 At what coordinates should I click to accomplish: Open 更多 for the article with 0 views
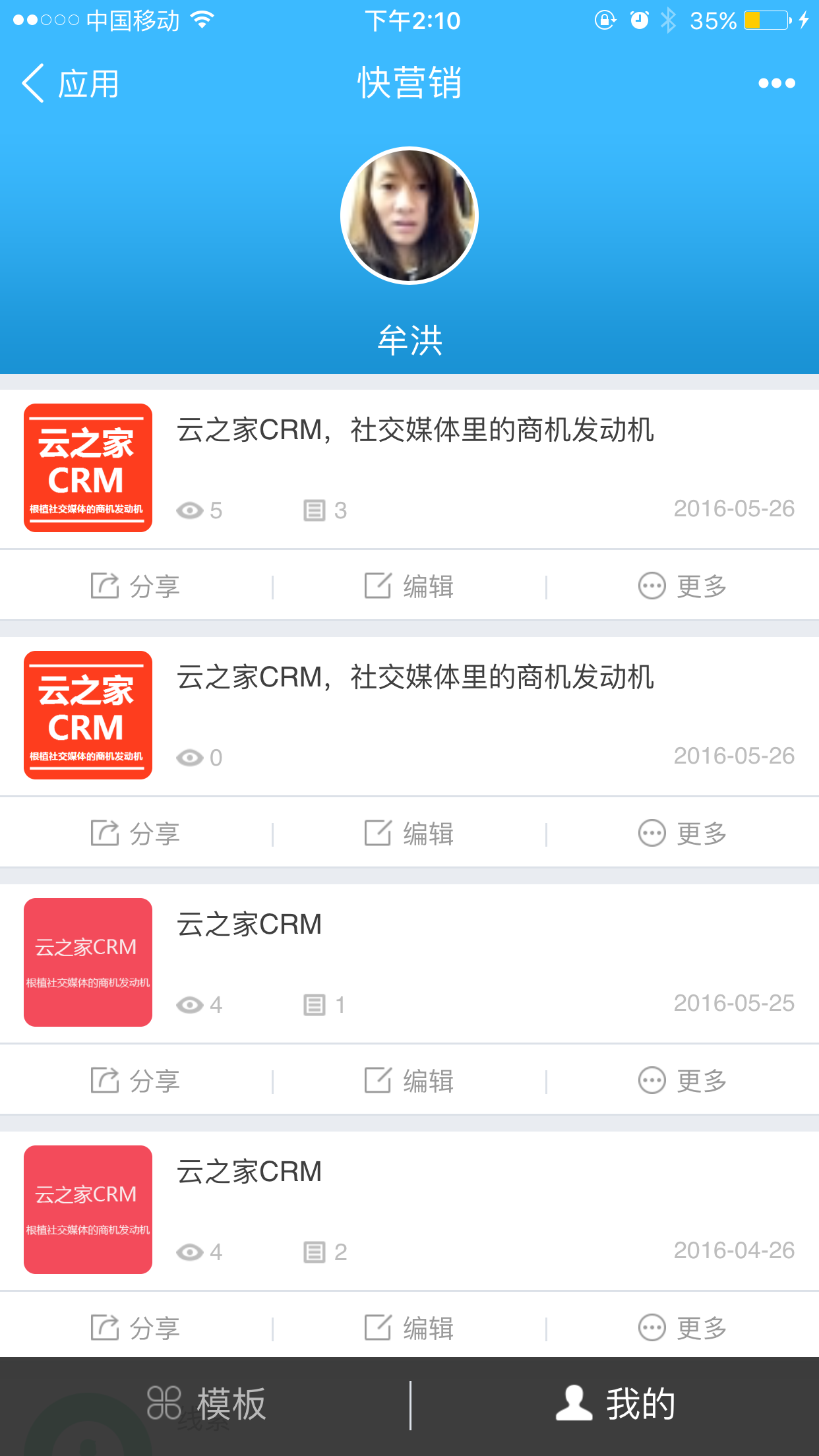[x=682, y=834]
